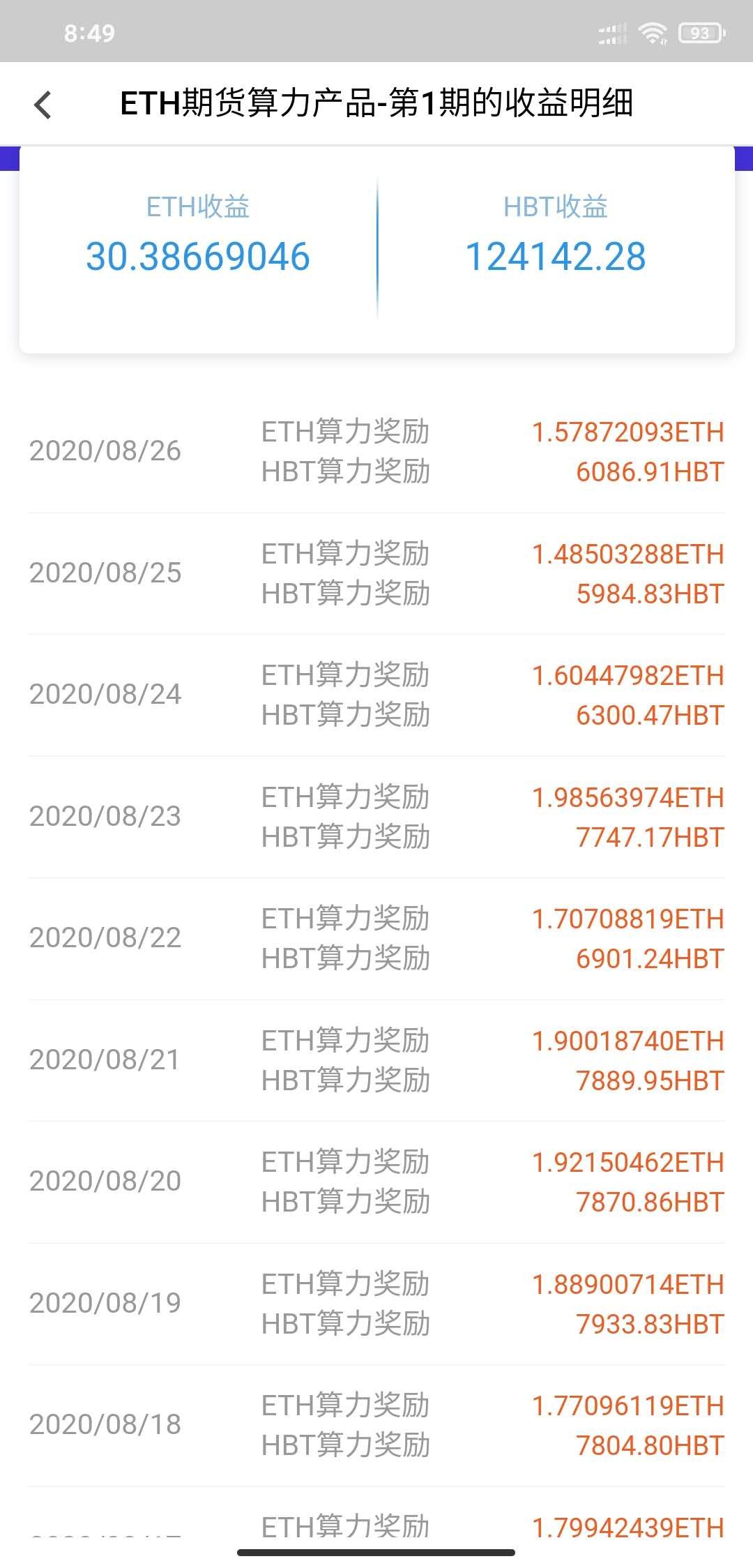The width and height of the screenshot is (753, 1568).
Task: Tap the cellular signal icon
Action: coord(611,32)
